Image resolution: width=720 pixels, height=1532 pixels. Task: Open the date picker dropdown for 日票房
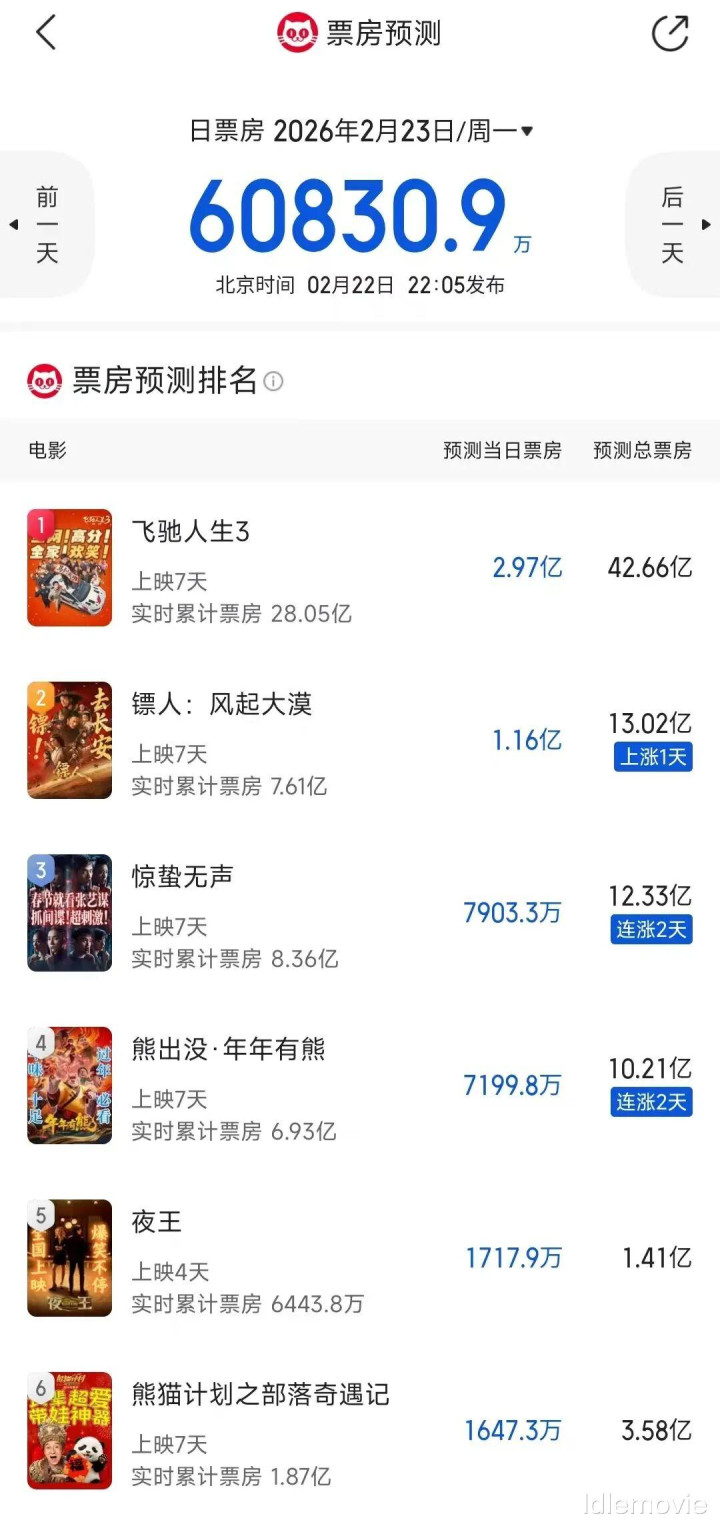click(x=527, y=131)
